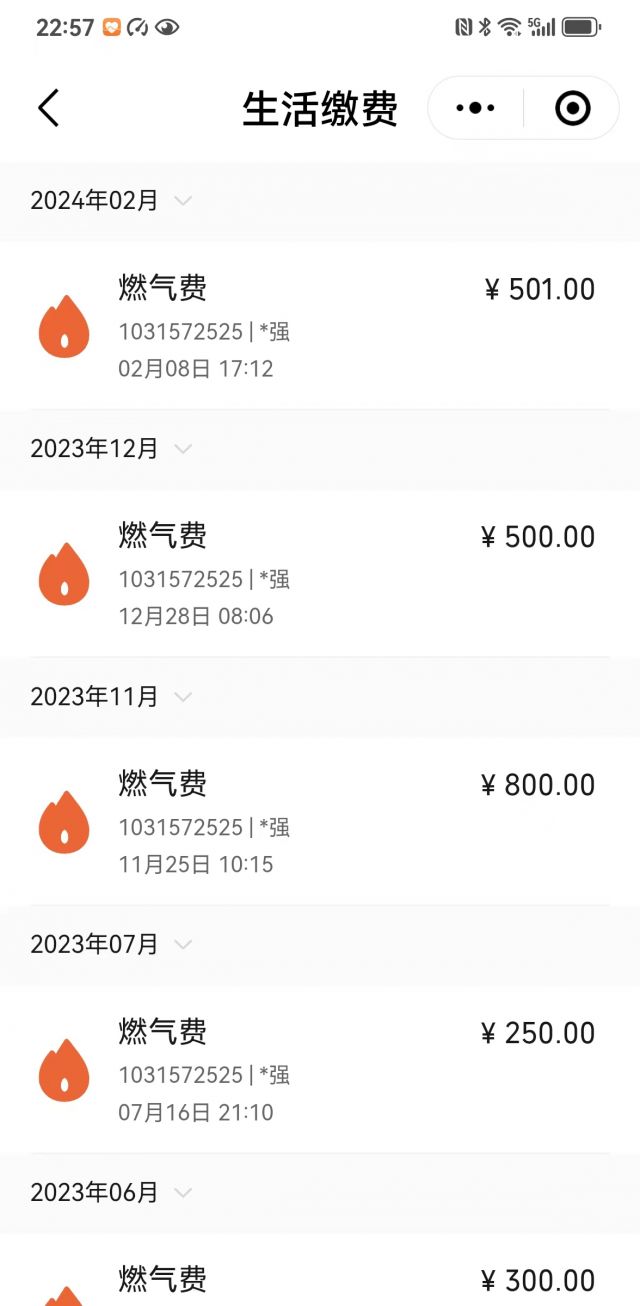Expand the 2024年02月 month selector
This screenshot has width=640, height=1306.
(x=111, y=200)
